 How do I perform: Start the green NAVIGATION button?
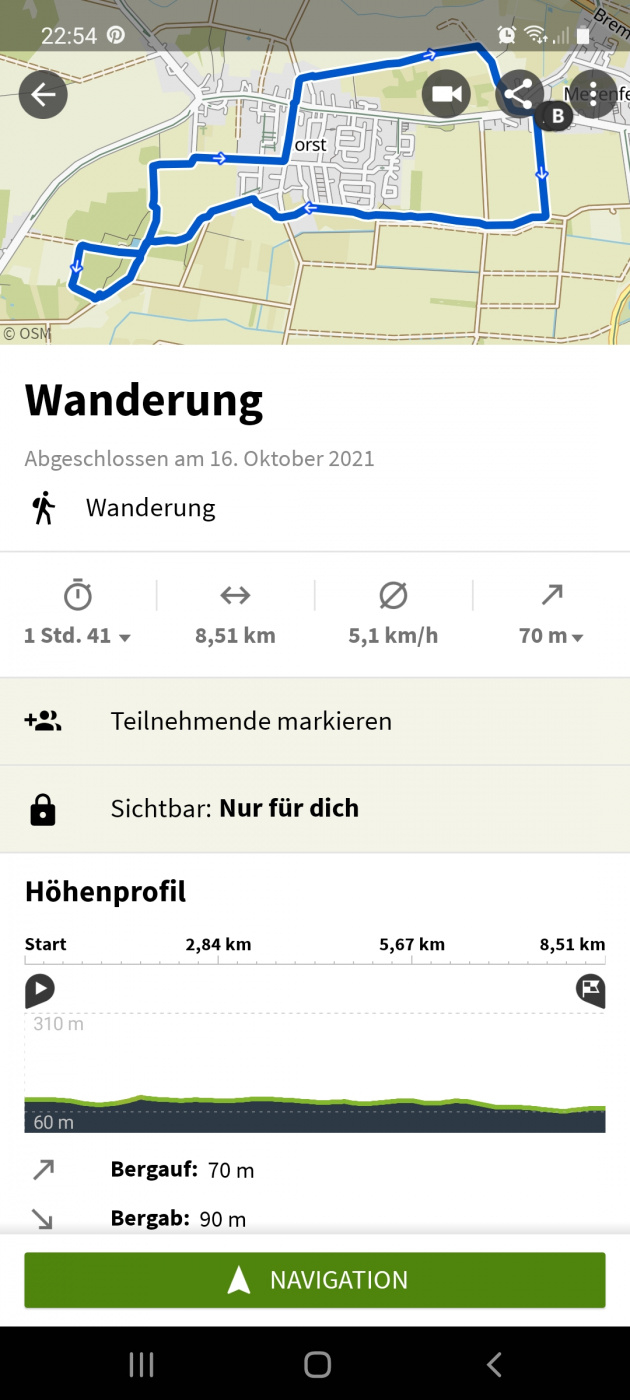click(315, 1280)
